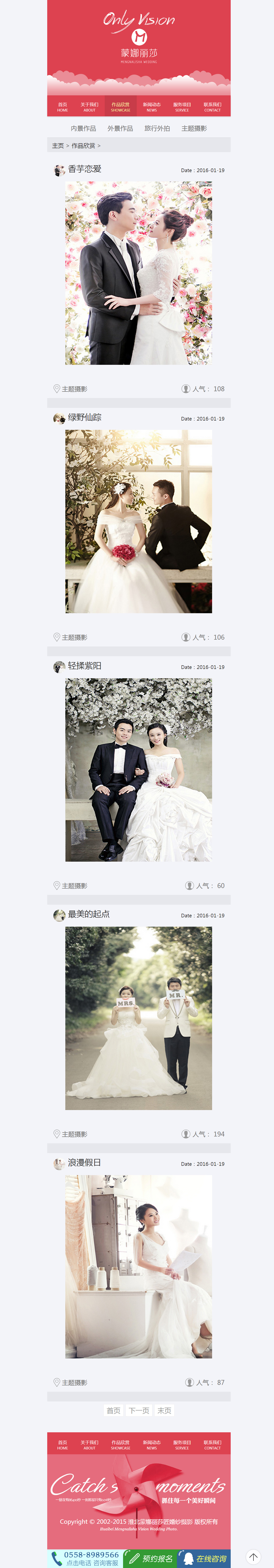Go to 下一页 in pagination
The width and height of the screenshot is (274, 1568).
tap(139, 1410)
